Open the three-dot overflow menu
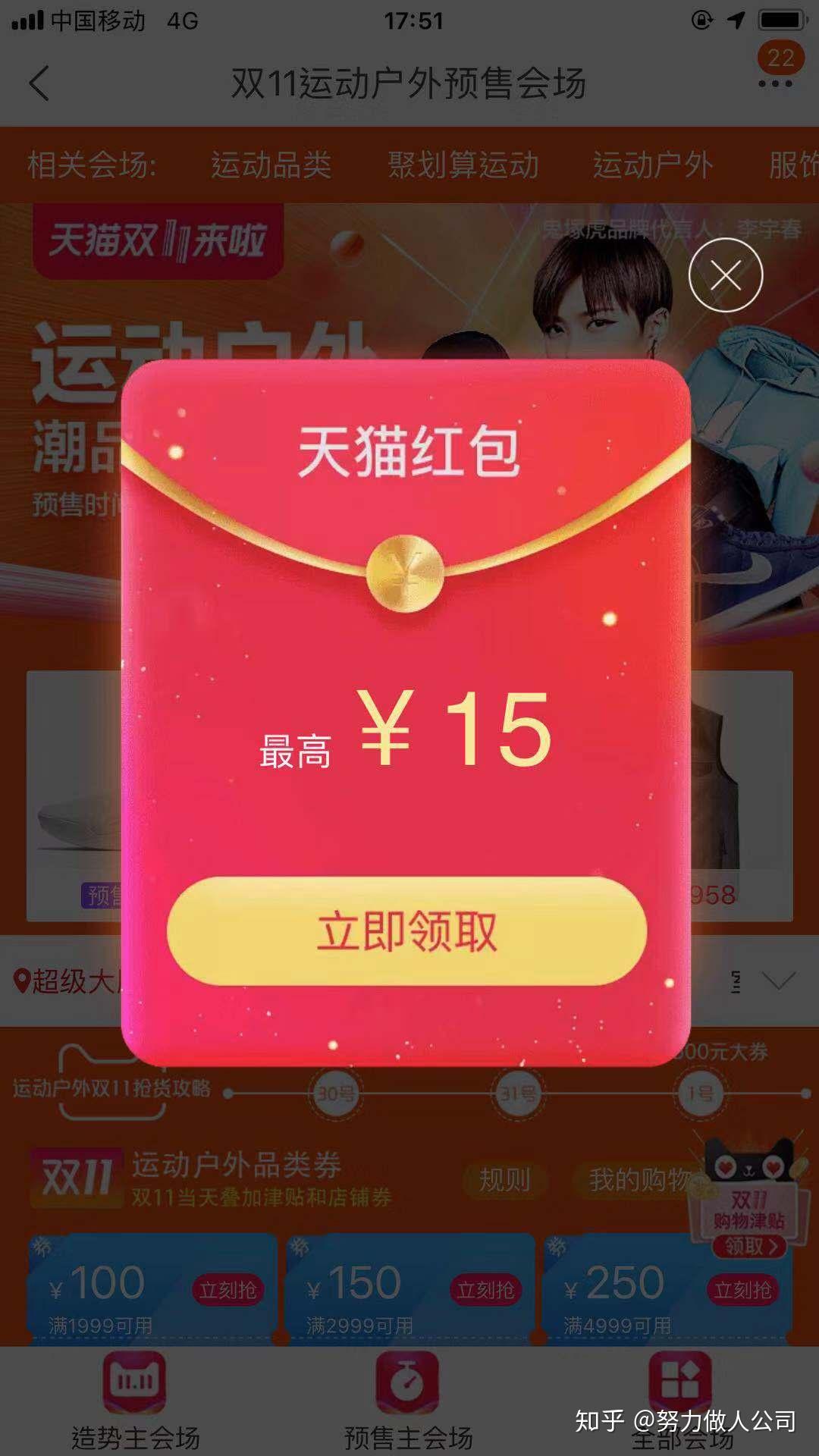The width and height of the screenshot is (819, 1456). click(775, 83)
